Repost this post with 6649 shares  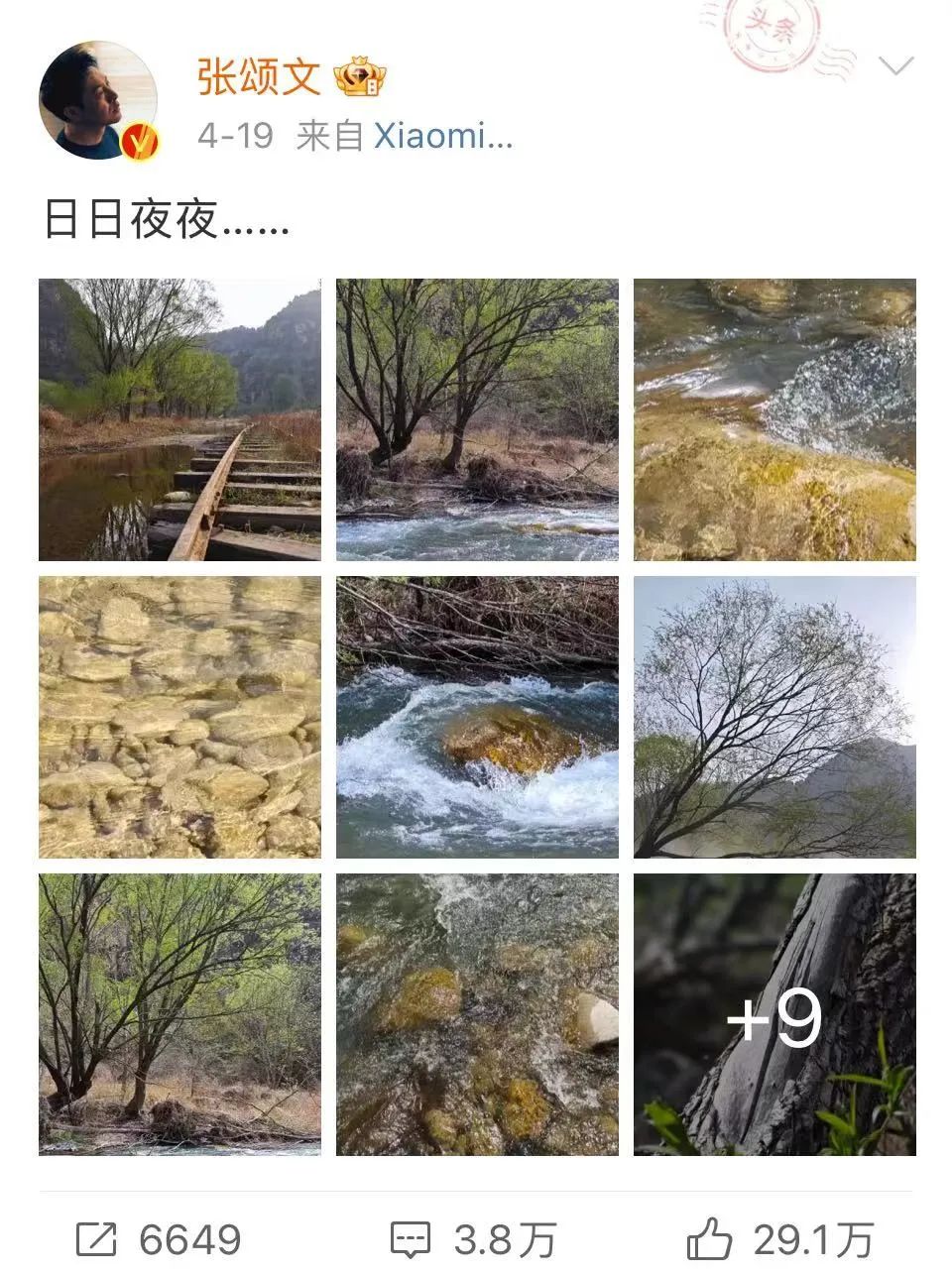pos(159,1239)
